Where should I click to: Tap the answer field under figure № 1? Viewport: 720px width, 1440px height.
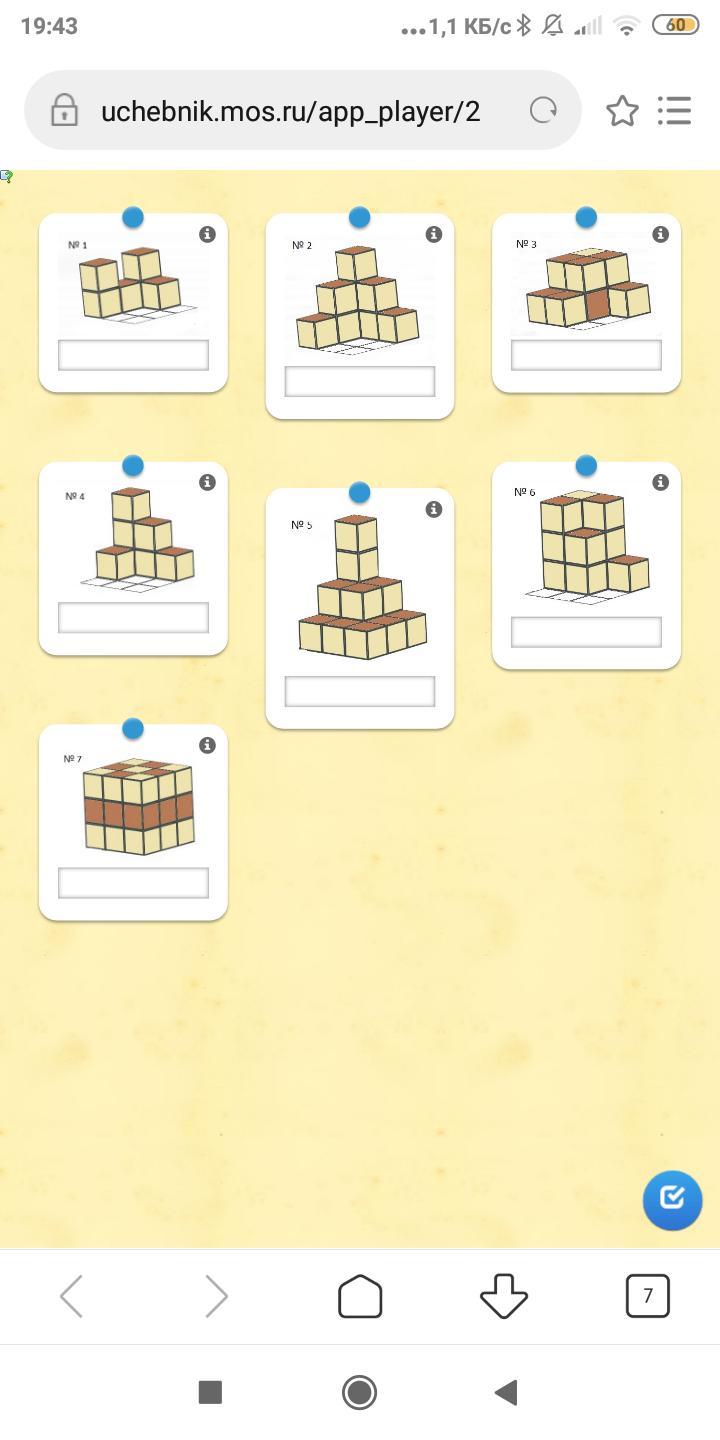[x=133, y=355]
